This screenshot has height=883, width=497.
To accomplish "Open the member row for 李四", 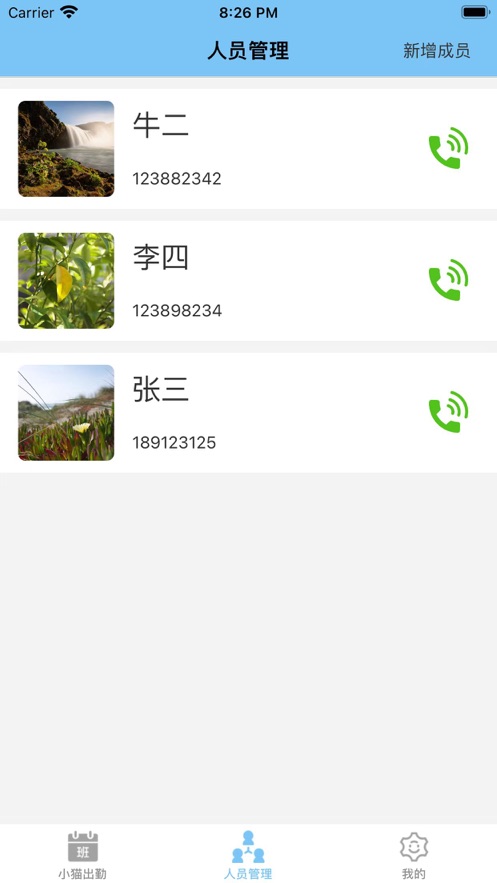I will point(248,280).
